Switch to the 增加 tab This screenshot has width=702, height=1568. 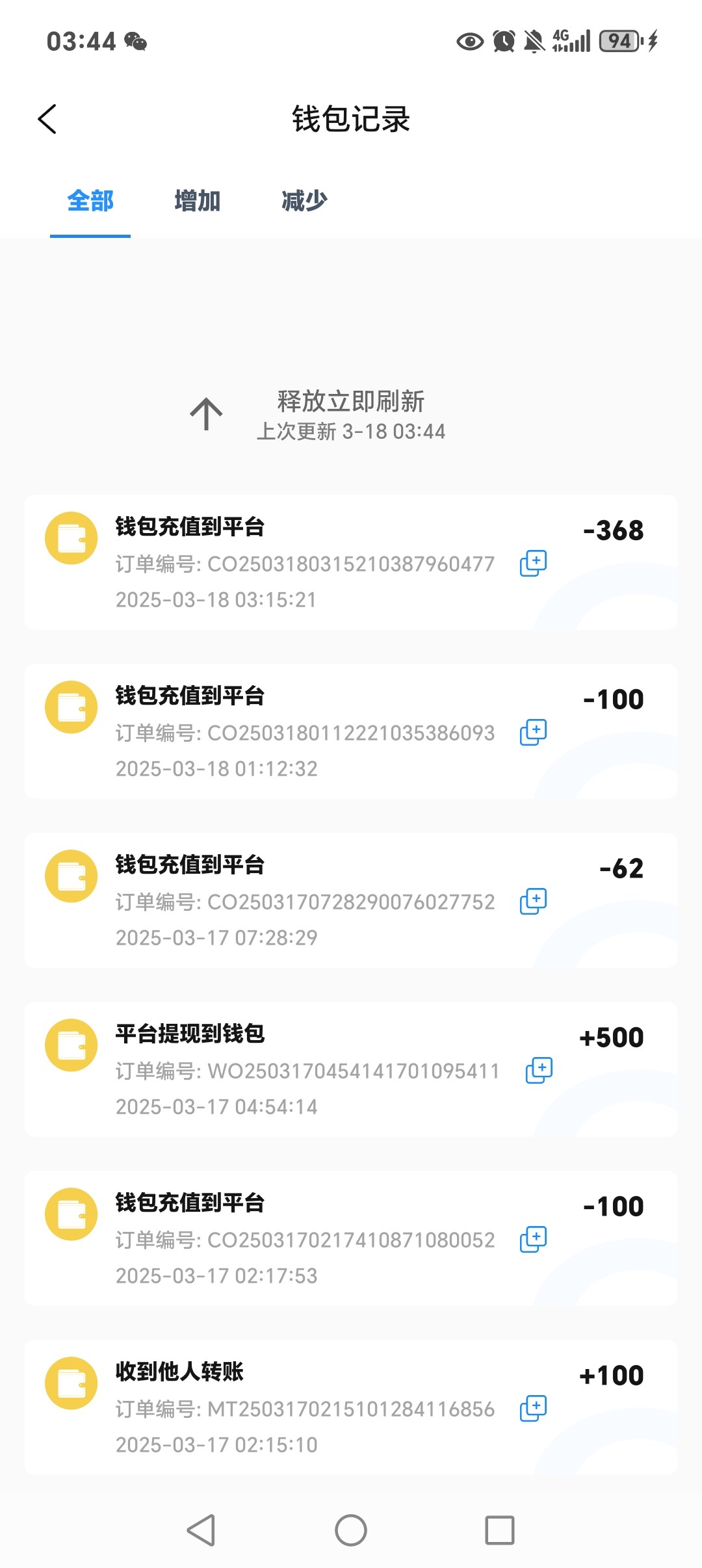click(196, 202)
